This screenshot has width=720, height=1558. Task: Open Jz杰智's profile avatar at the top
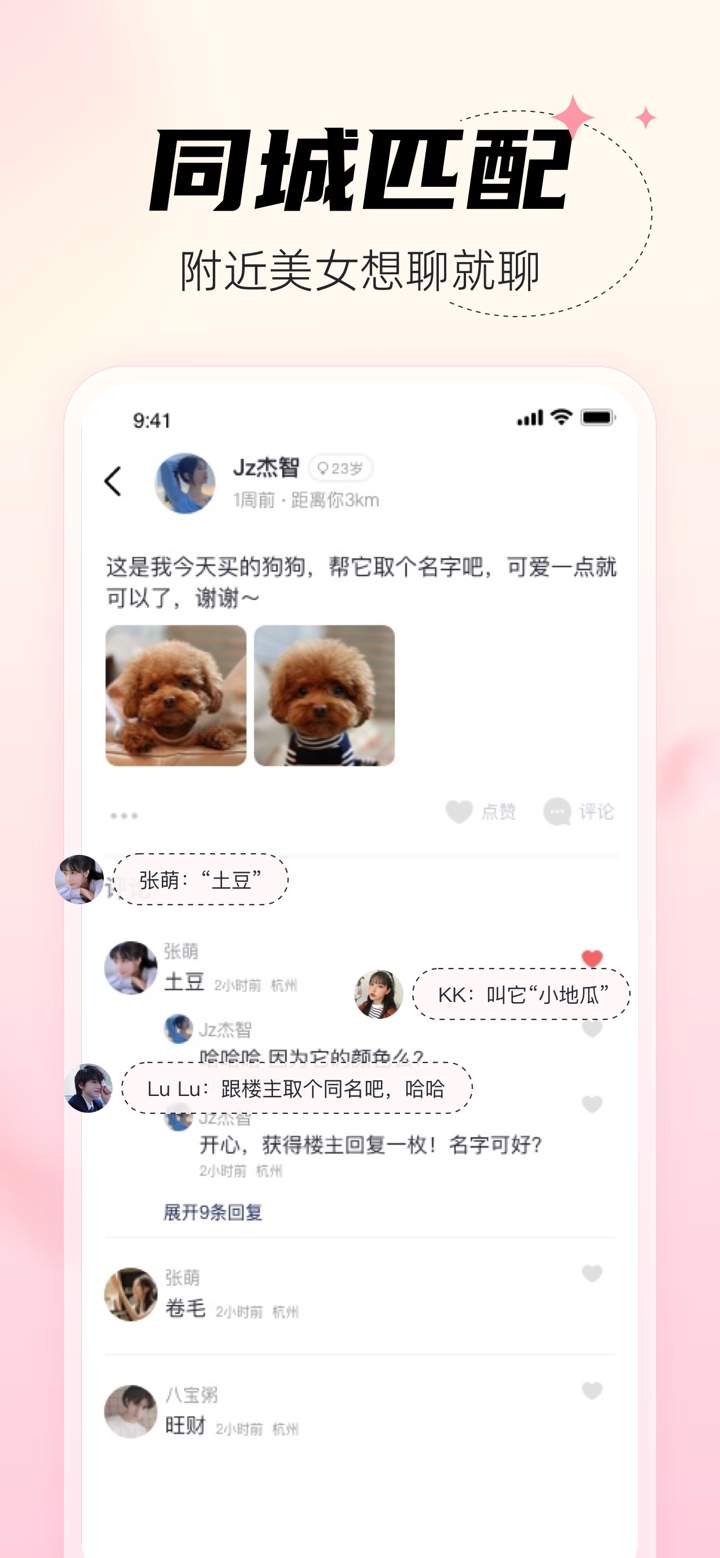(185, 483)
